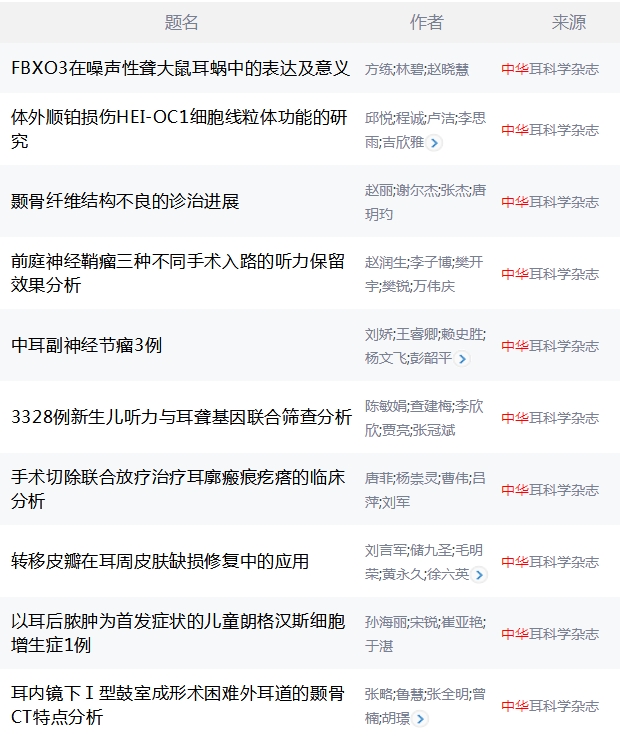620x750 pixels.
Task: Open the 转移皮瓣 skin defect repair article
Action: pyautogui.click(x=160, y=561)
